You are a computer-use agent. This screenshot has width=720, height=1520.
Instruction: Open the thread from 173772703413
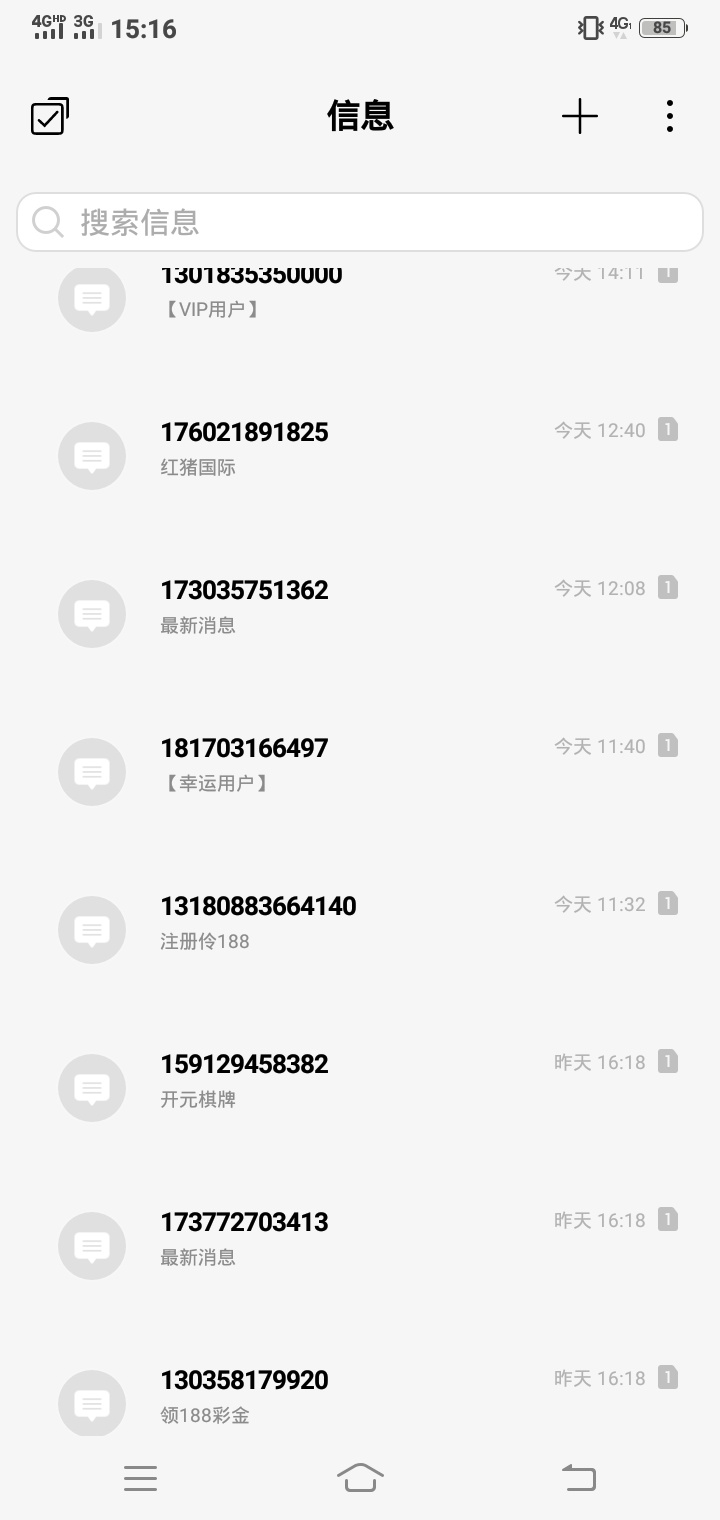point(360,1245)
